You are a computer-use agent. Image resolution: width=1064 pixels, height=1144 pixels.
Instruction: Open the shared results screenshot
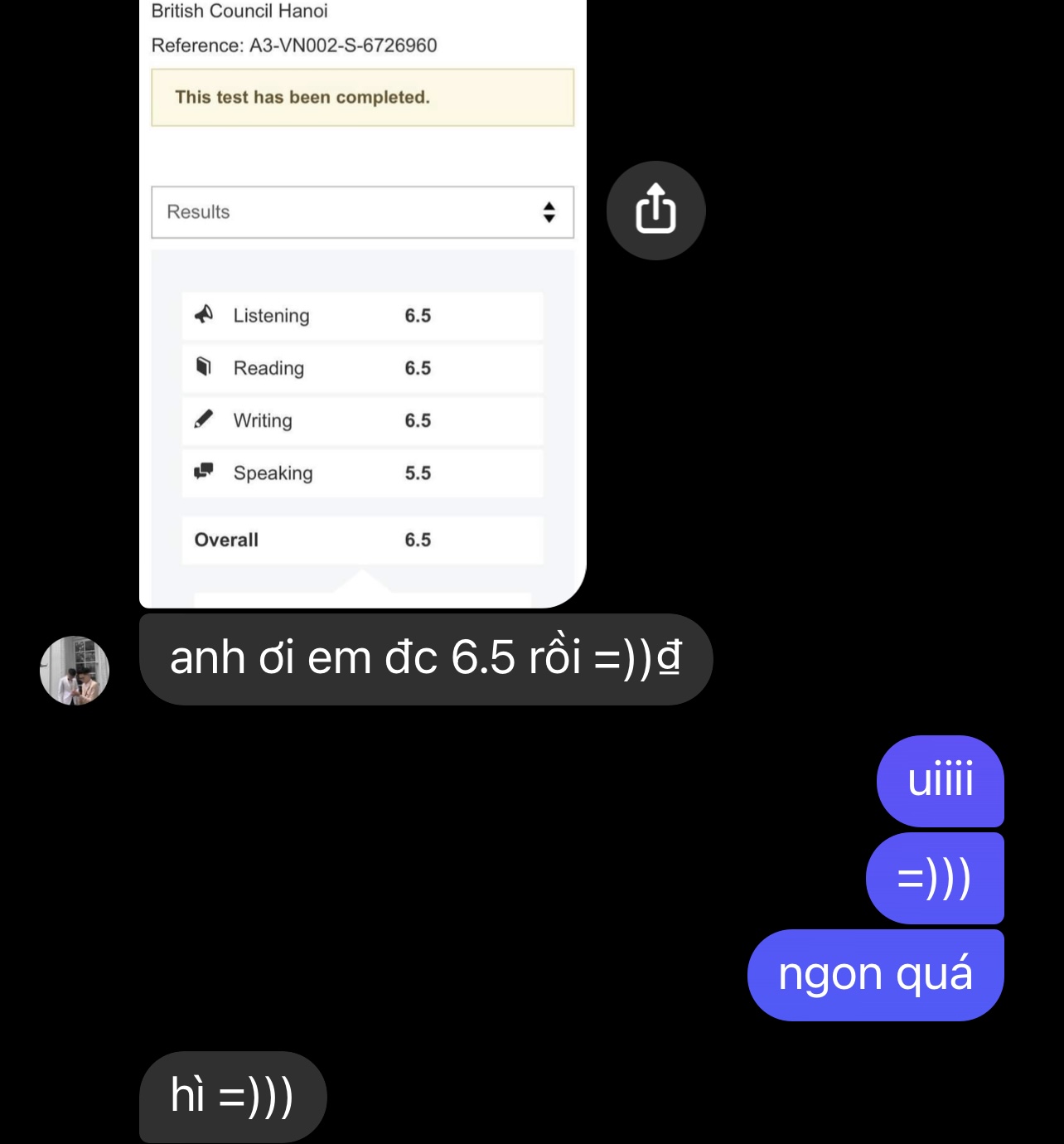click(x=362, y=332)
